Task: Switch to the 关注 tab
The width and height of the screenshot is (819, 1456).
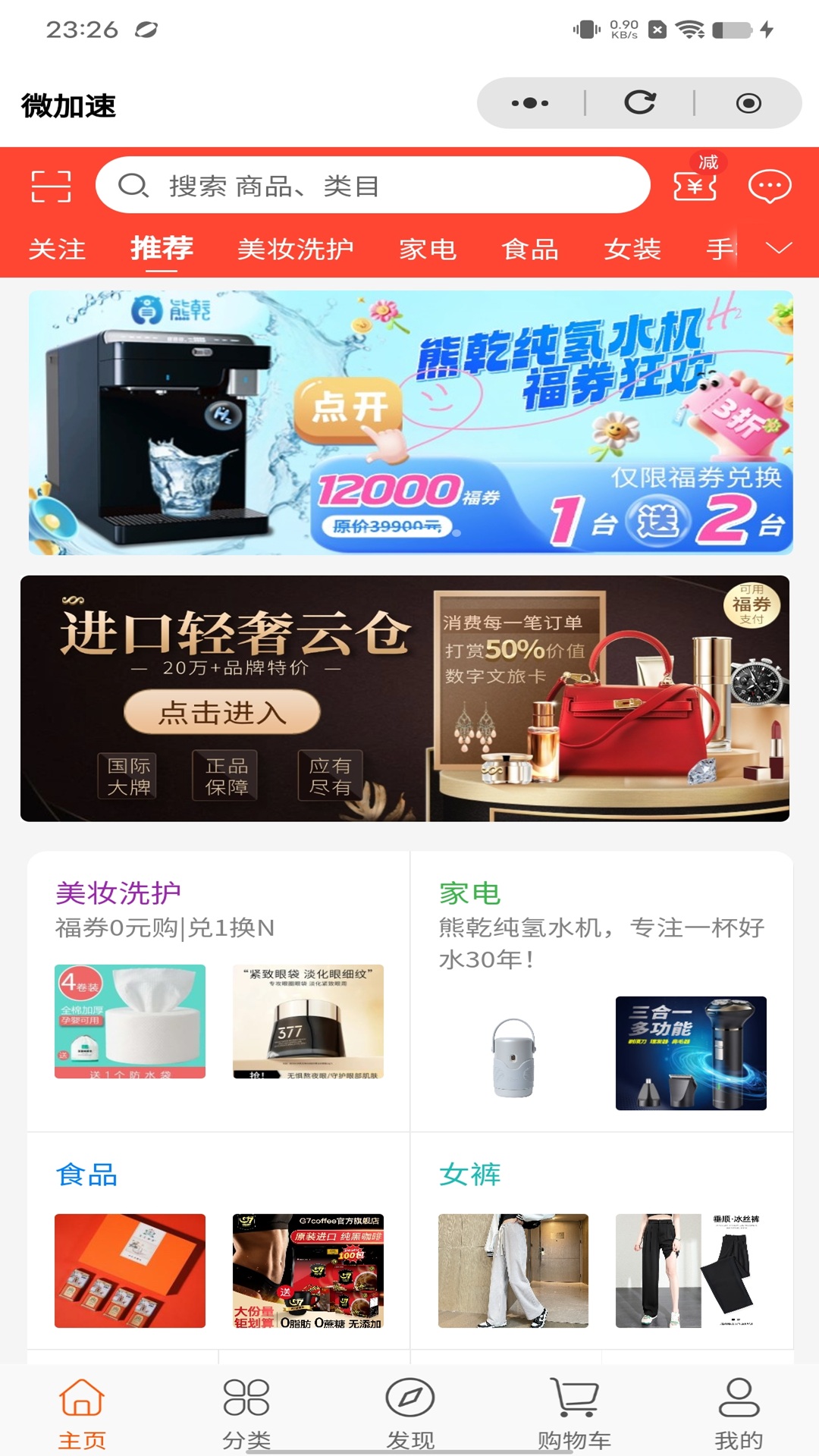Action: click(57, 249)
